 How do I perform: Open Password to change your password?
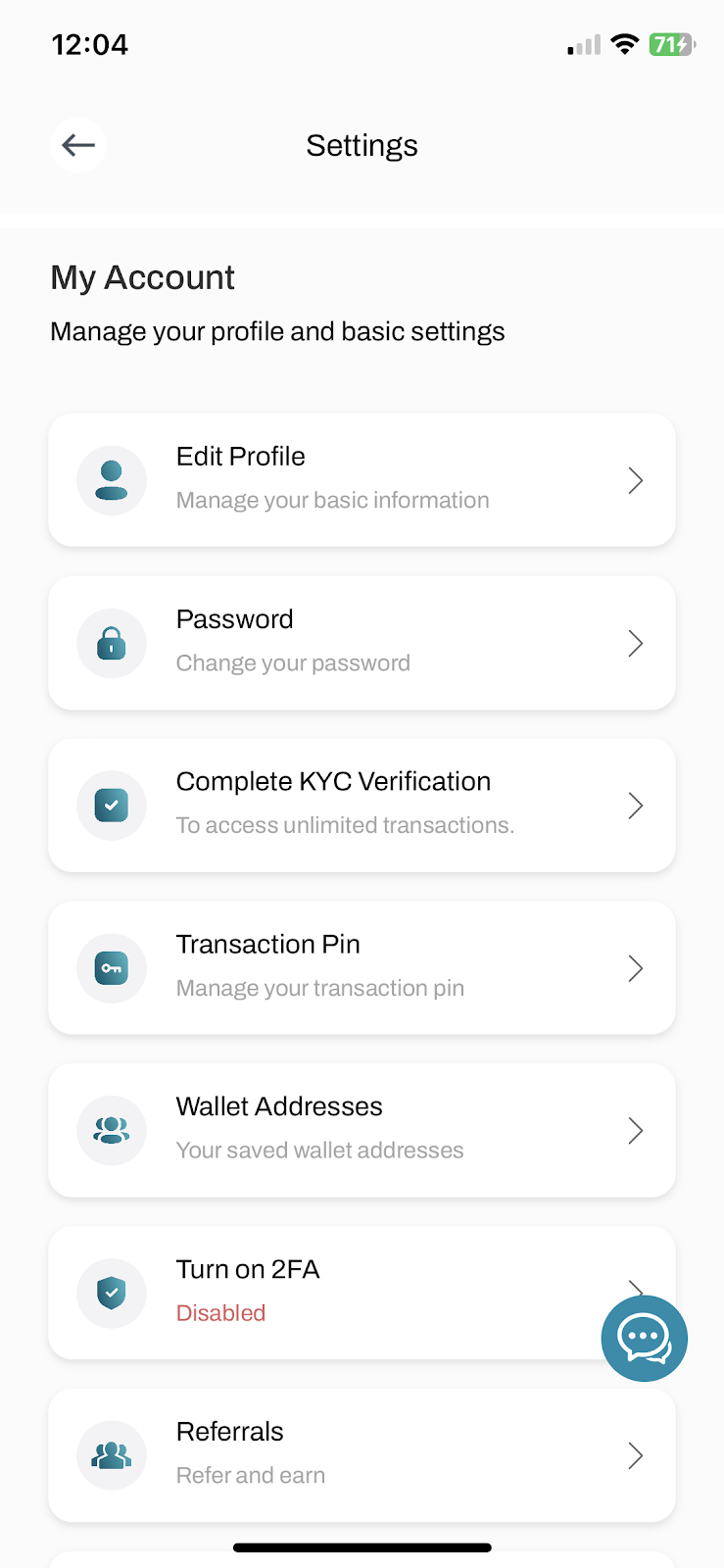(362, 642)
